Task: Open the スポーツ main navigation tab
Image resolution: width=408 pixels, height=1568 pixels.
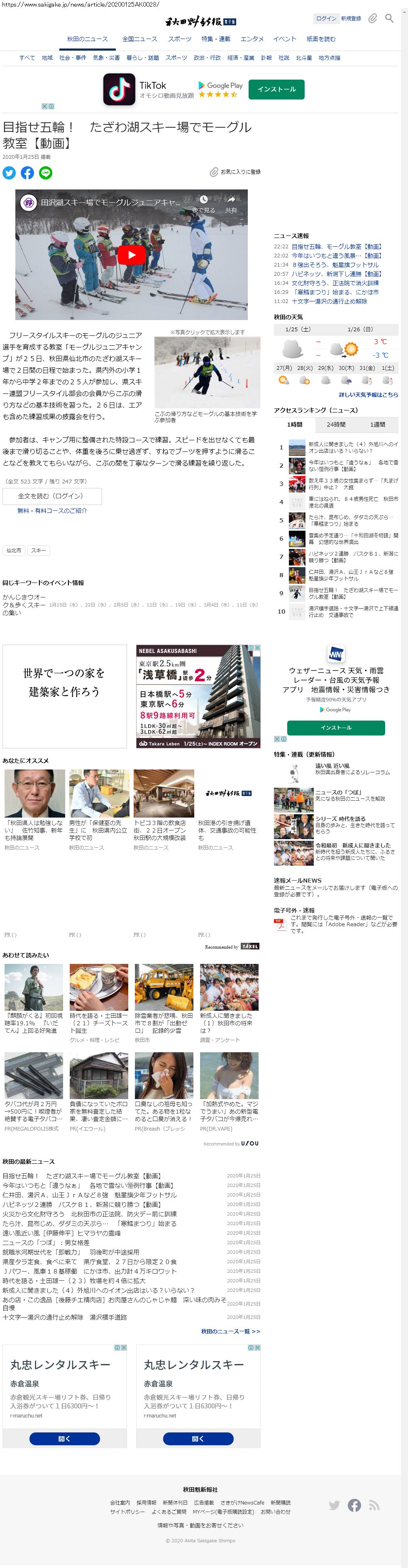Action: [x=180, y=39]
